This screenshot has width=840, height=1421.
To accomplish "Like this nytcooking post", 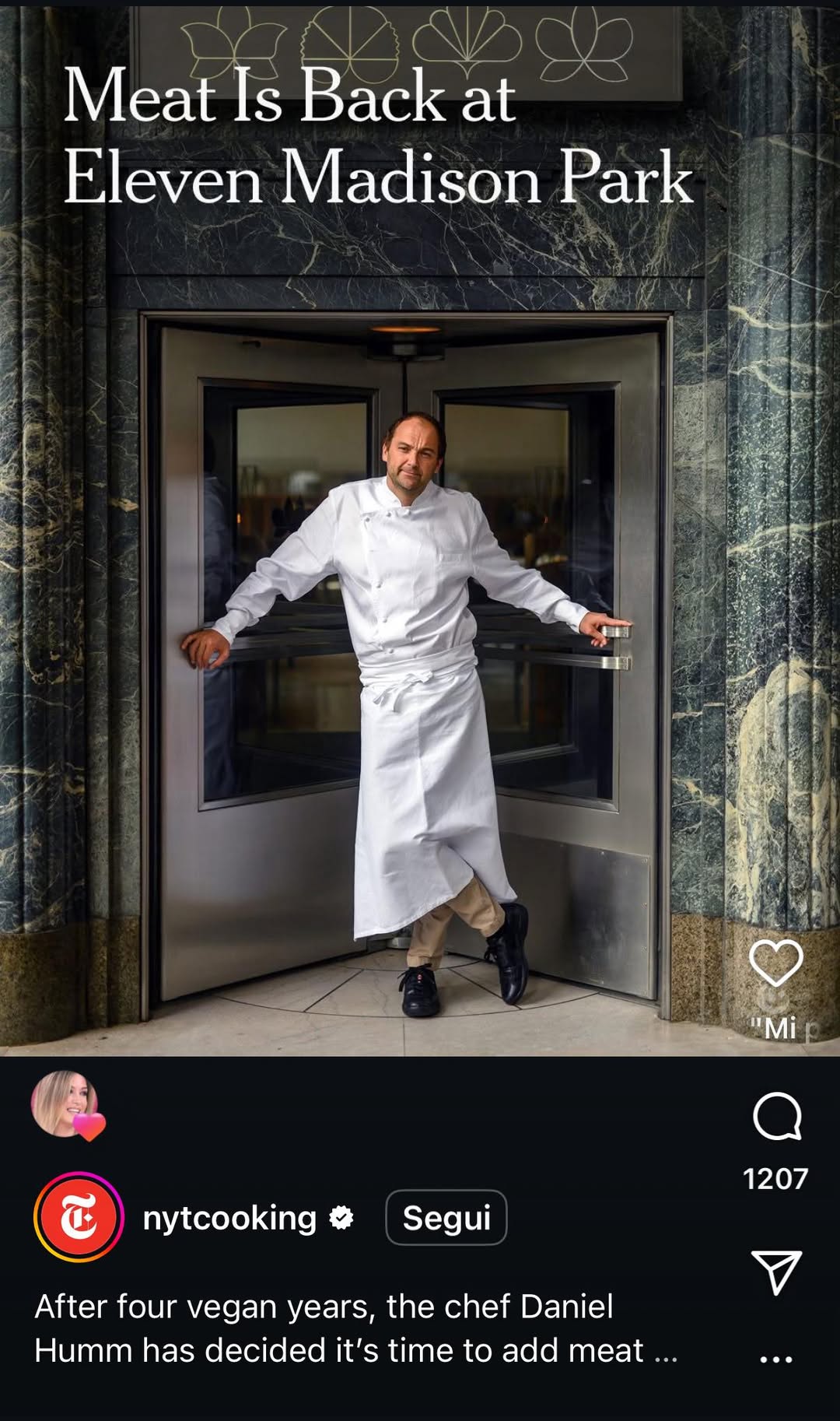I will coord(775,963).
